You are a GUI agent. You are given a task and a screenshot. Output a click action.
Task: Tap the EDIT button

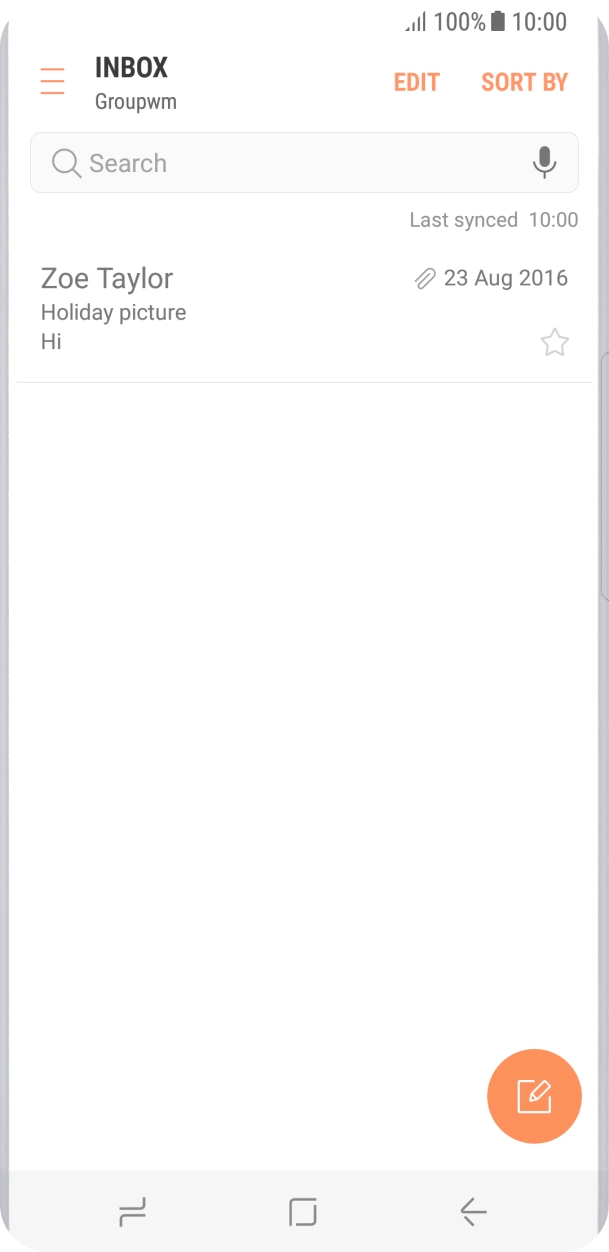416,82
